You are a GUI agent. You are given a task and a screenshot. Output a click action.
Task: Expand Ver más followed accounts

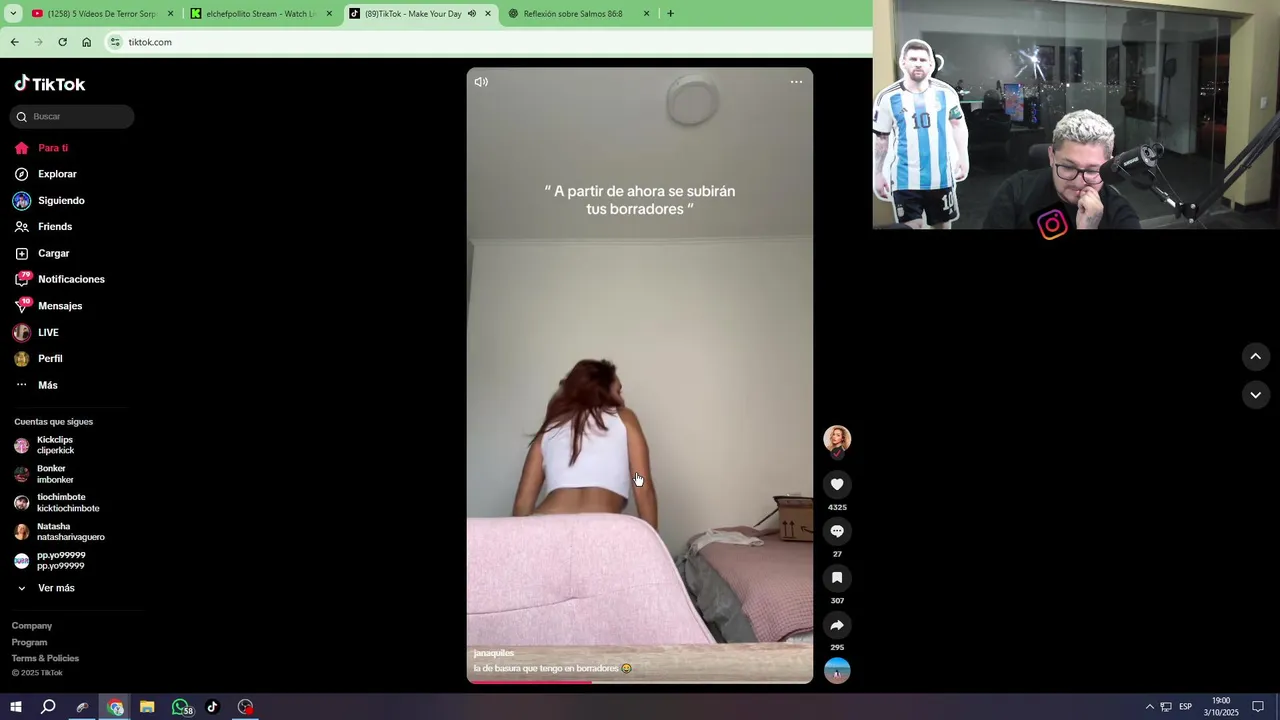tap(55, 588)
